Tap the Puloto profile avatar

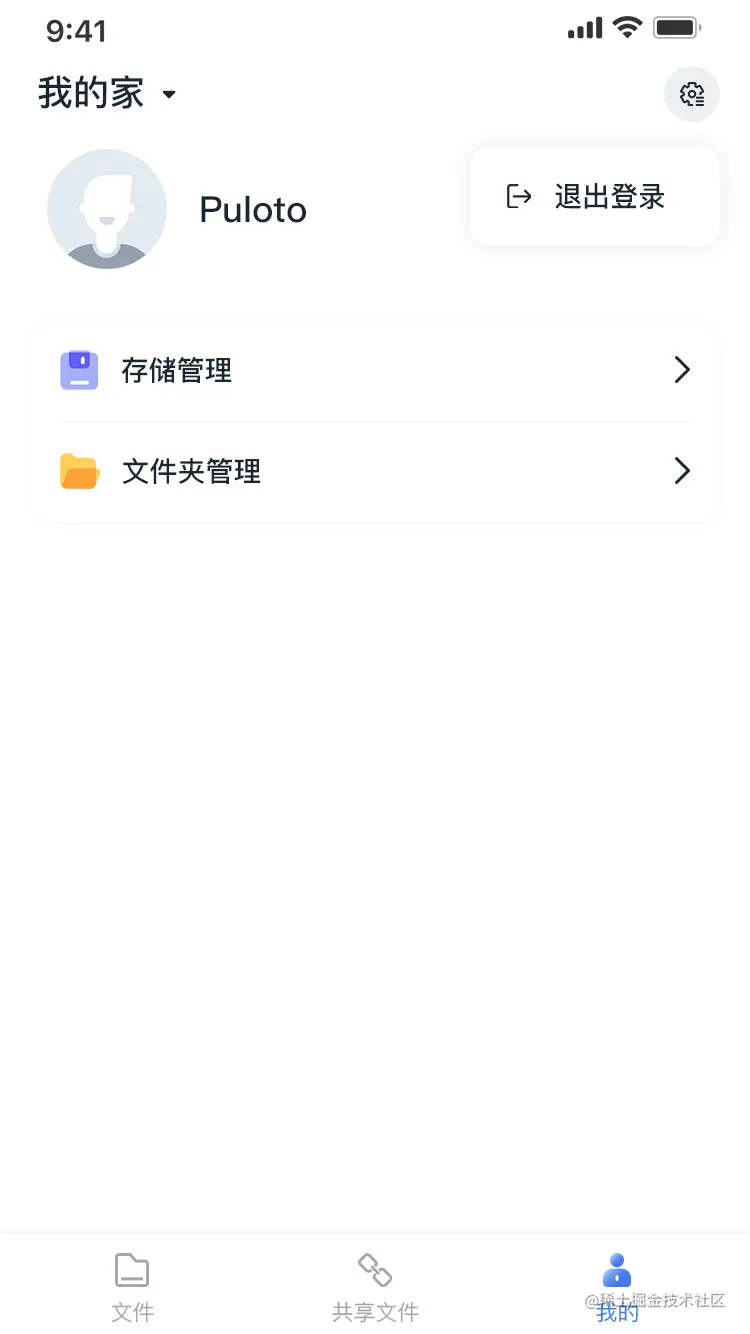[107, 209]
